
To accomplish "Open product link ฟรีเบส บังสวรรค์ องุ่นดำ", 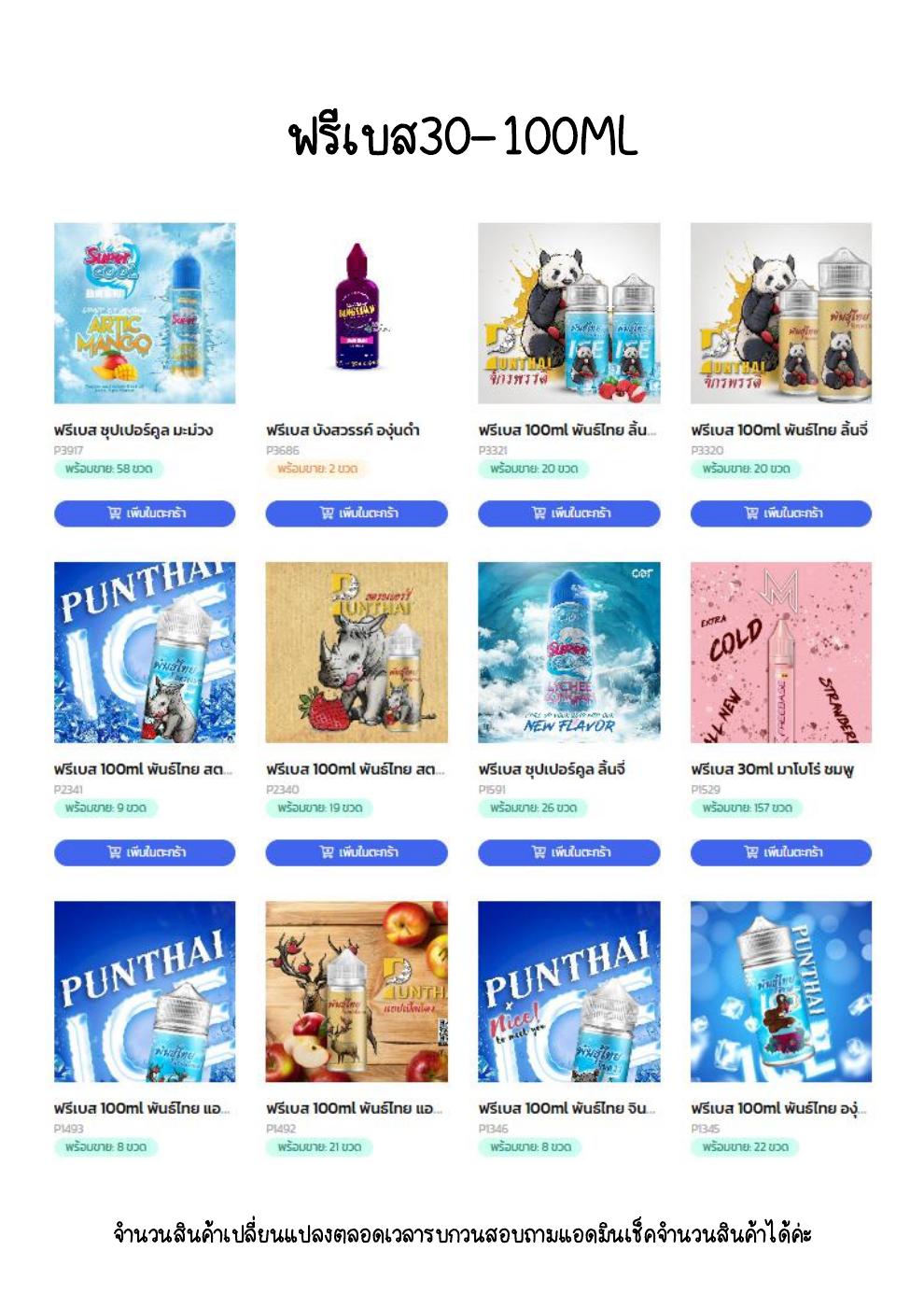I will (343, 430).
